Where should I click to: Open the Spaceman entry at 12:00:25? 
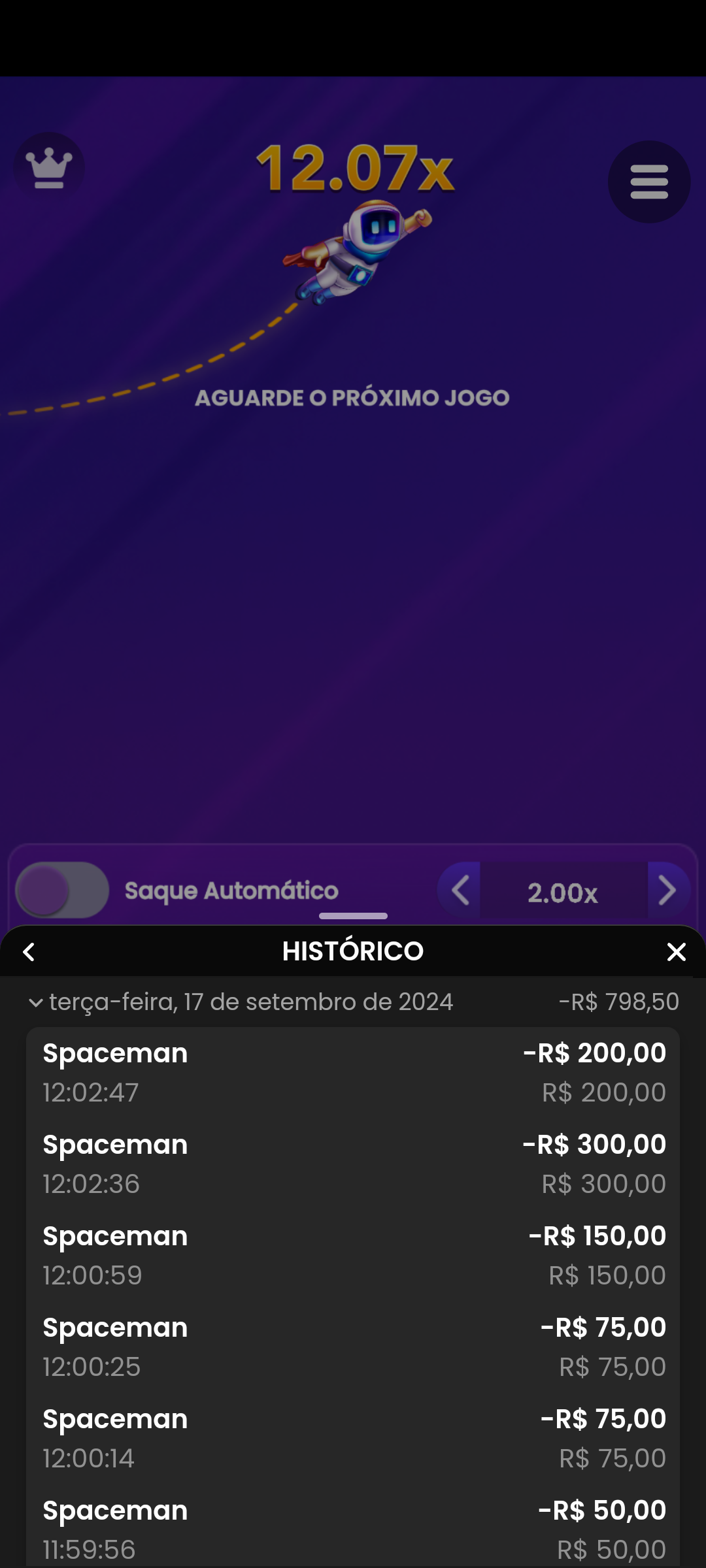[x=353, y=1347]
